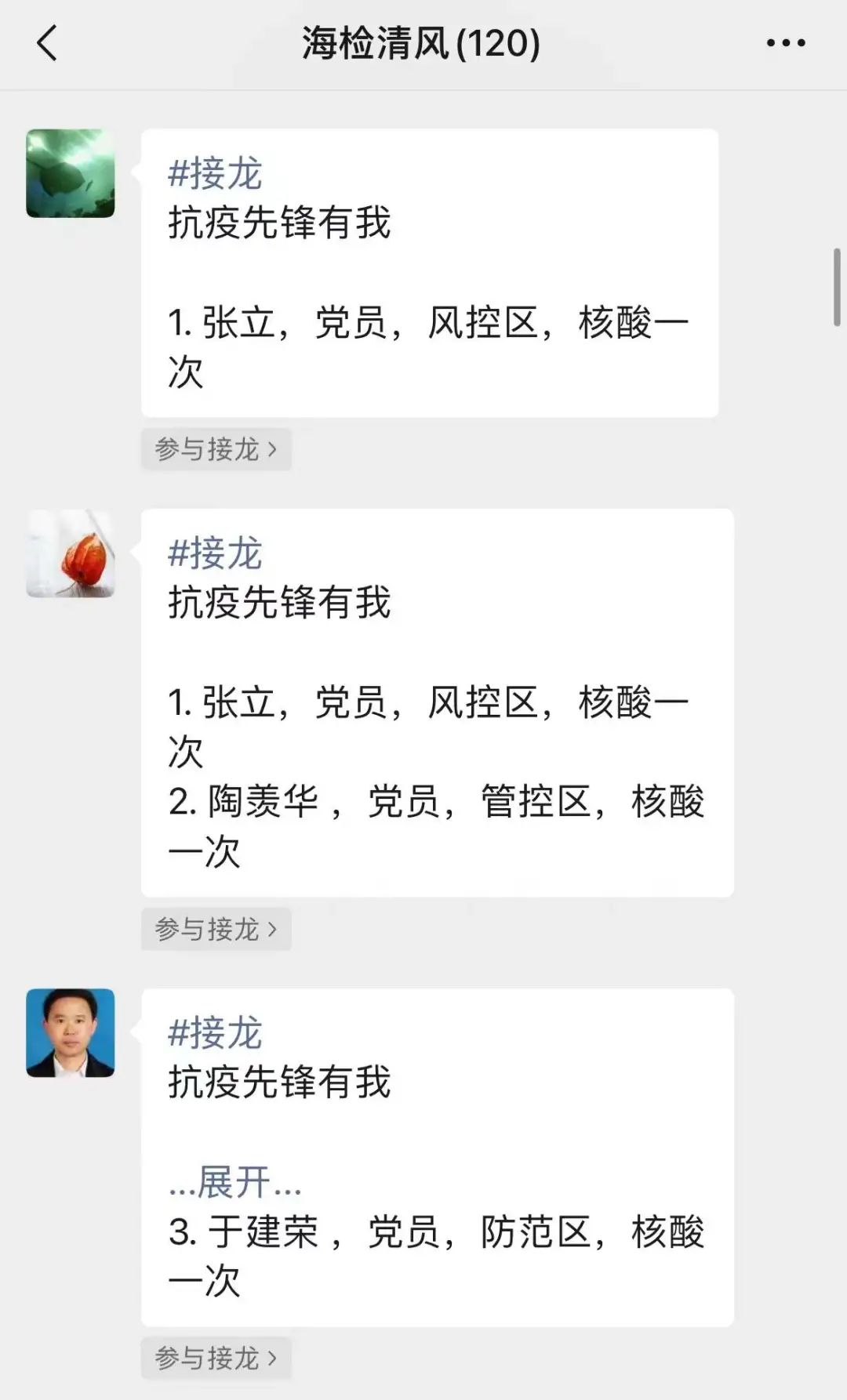847x1400 pixels.
Task: Expand the collapsed list via …展开…
Action: 234,1181
